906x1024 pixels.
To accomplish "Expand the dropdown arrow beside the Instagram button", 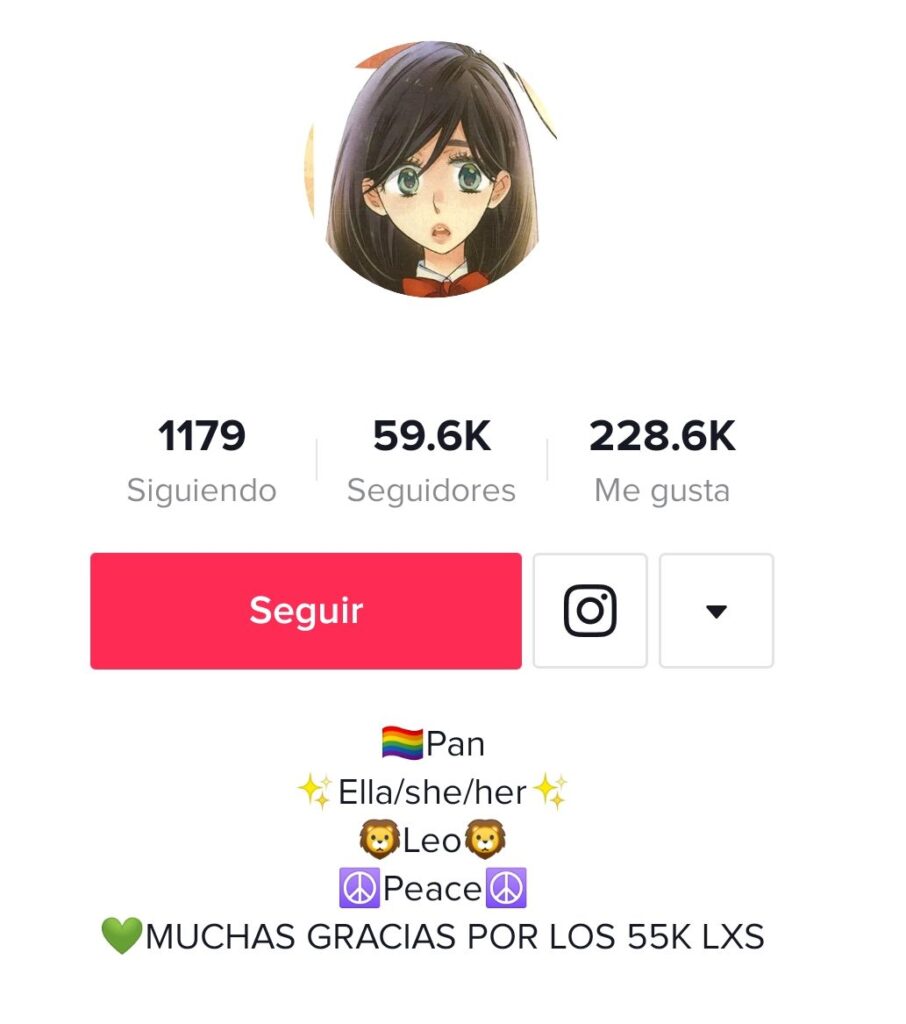I will (x=716, y=610).
